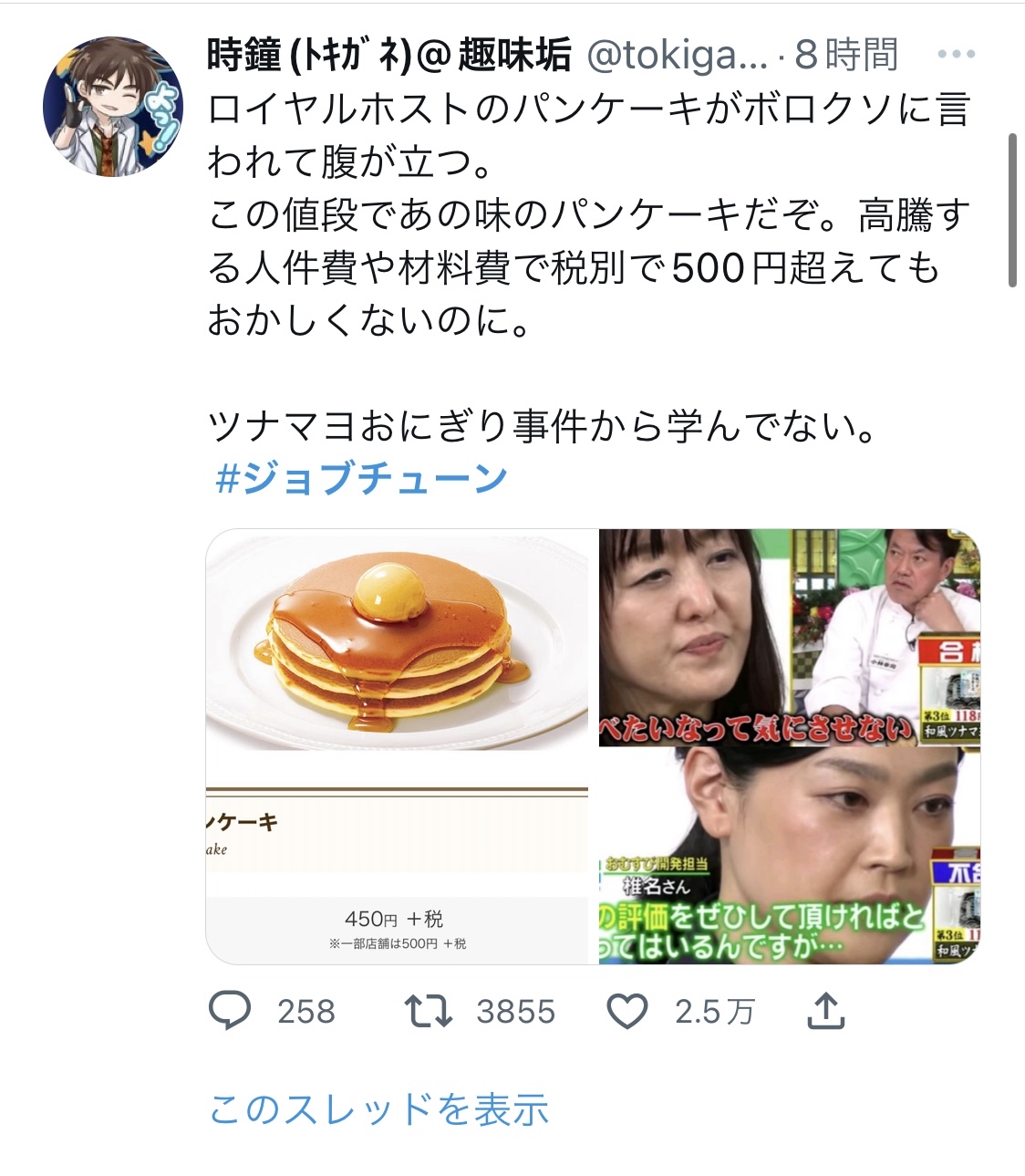Tap このスレッドを表示 to show the thread
Viewport: 1025px width, 1176px height.
coord(378,1109)
